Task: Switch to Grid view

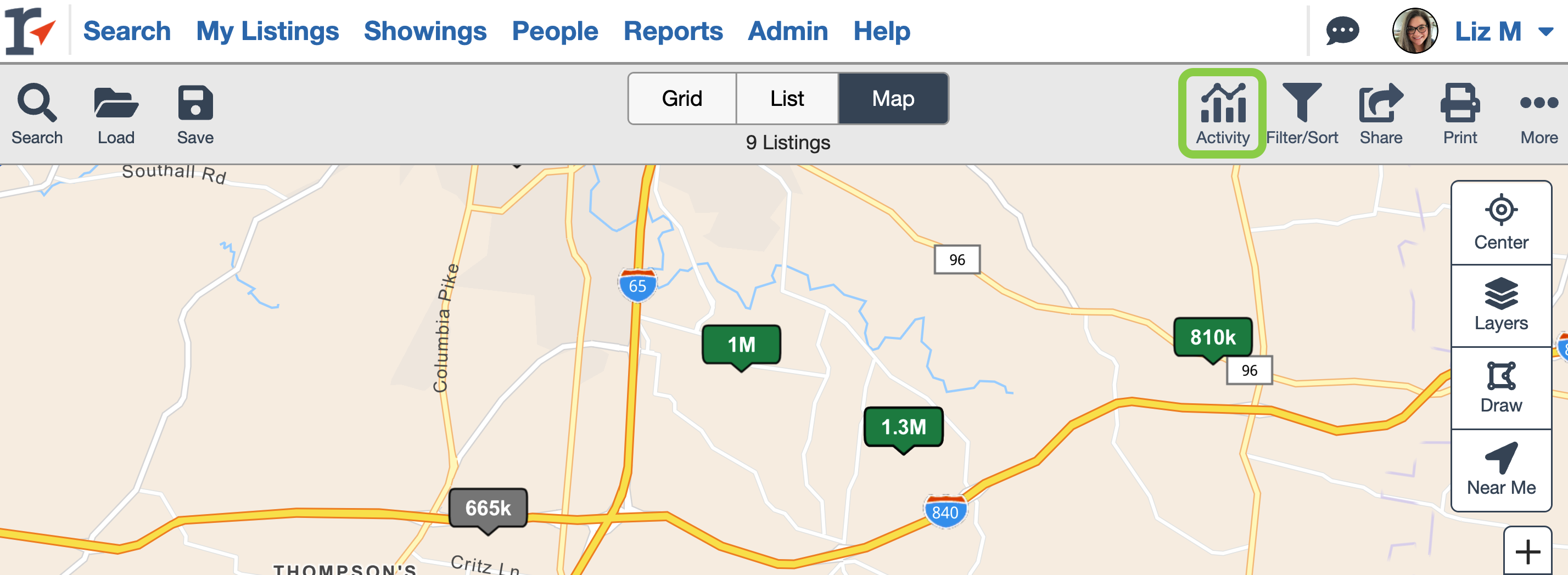Action: coord(682,99)
